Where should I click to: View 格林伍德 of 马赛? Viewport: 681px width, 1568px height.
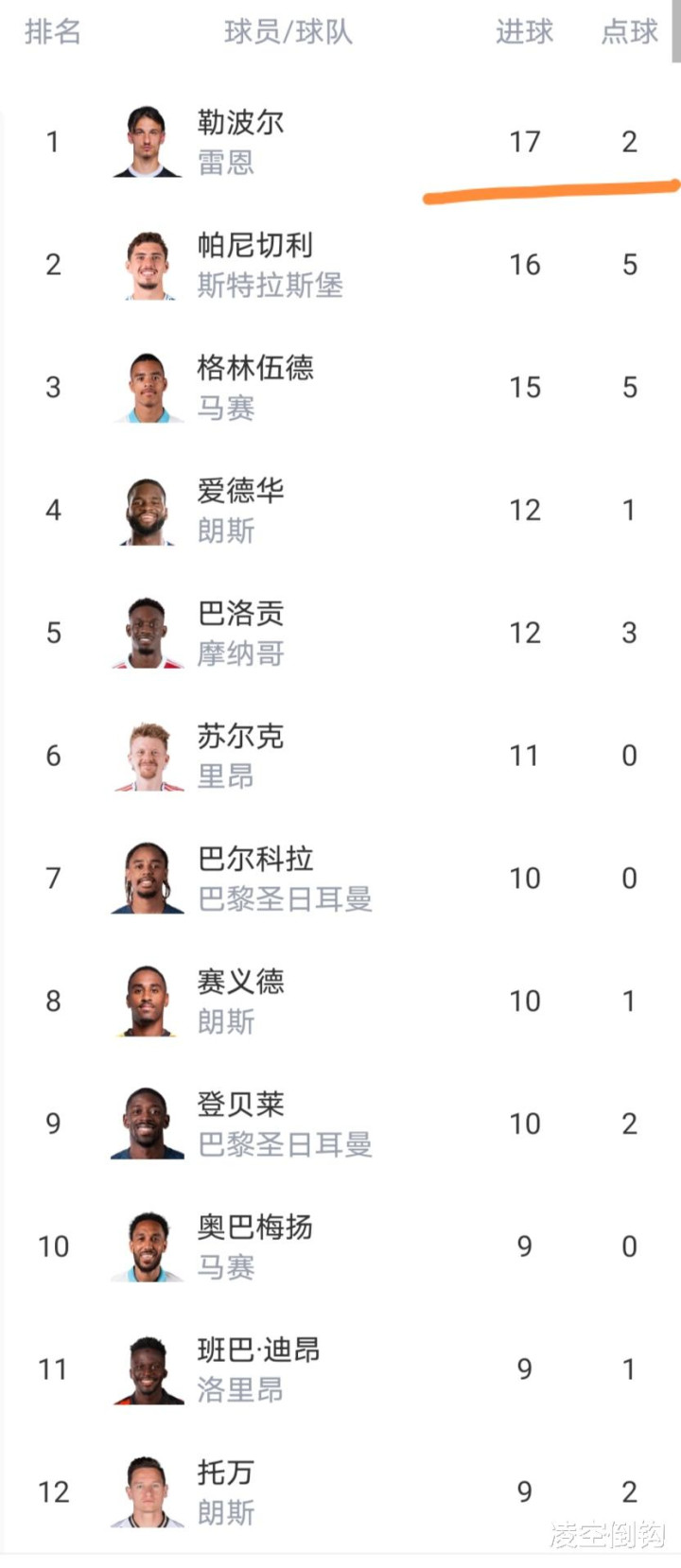pyautogui.click(x=254, y=369)
